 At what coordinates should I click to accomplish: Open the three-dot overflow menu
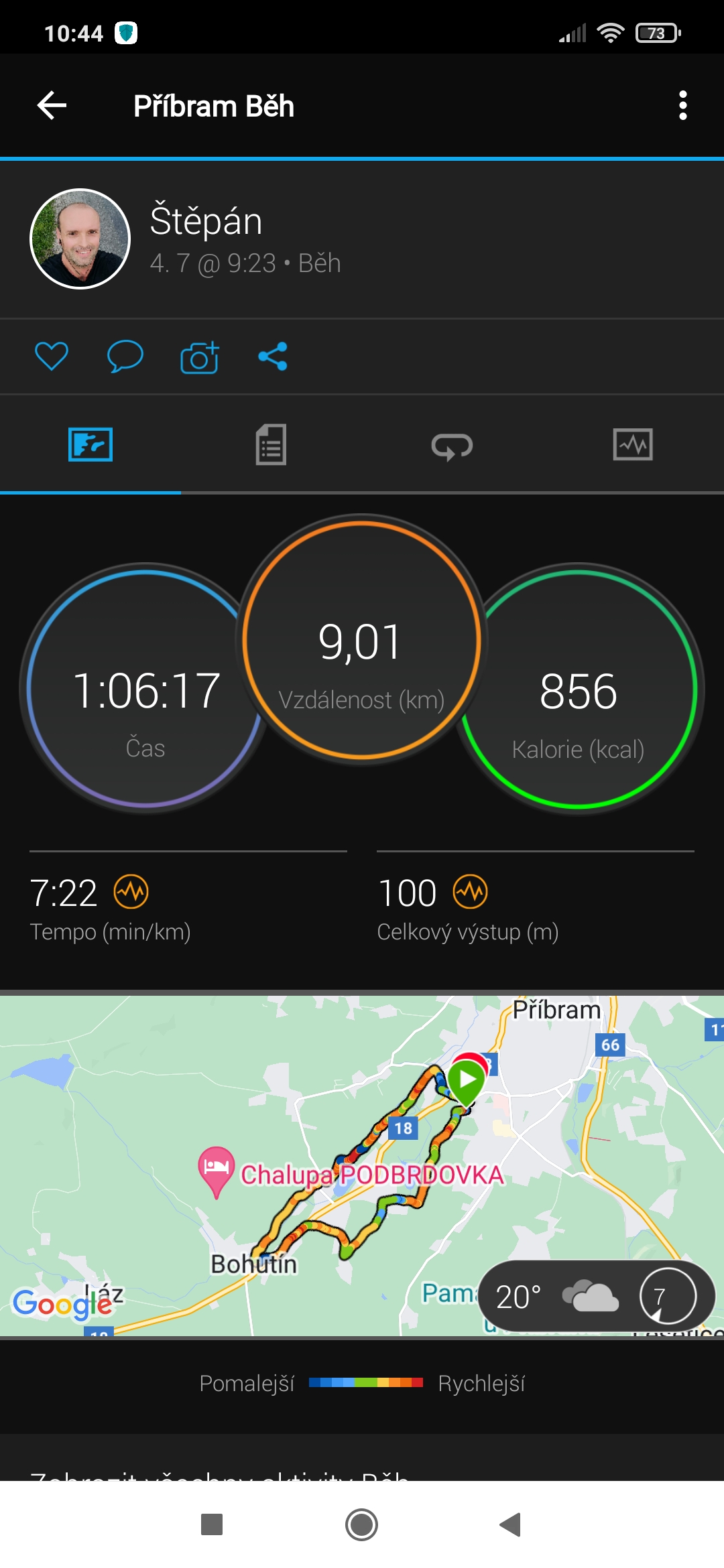682,105
